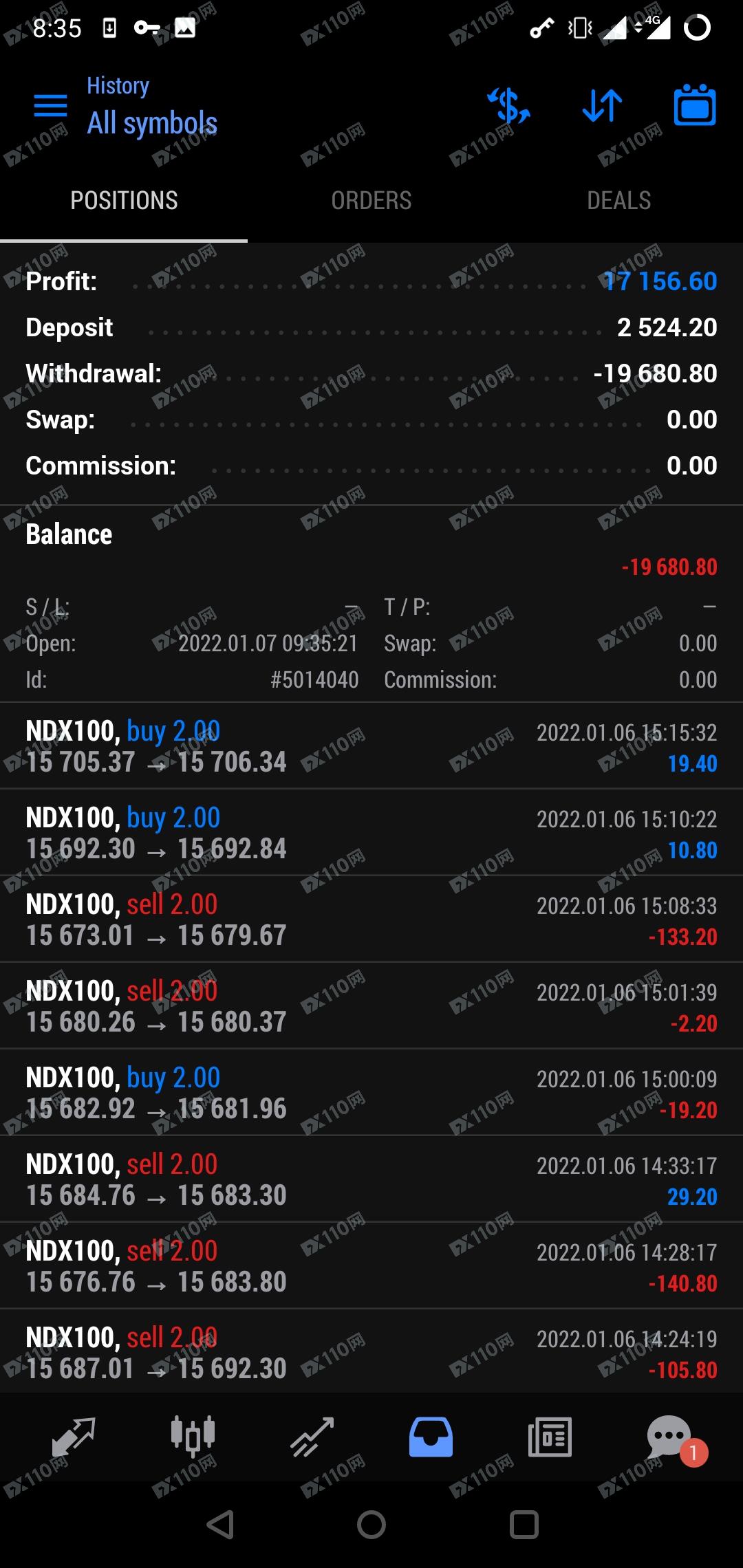
Task: Open the hamburger drawer menu
Action: point(51,106)
